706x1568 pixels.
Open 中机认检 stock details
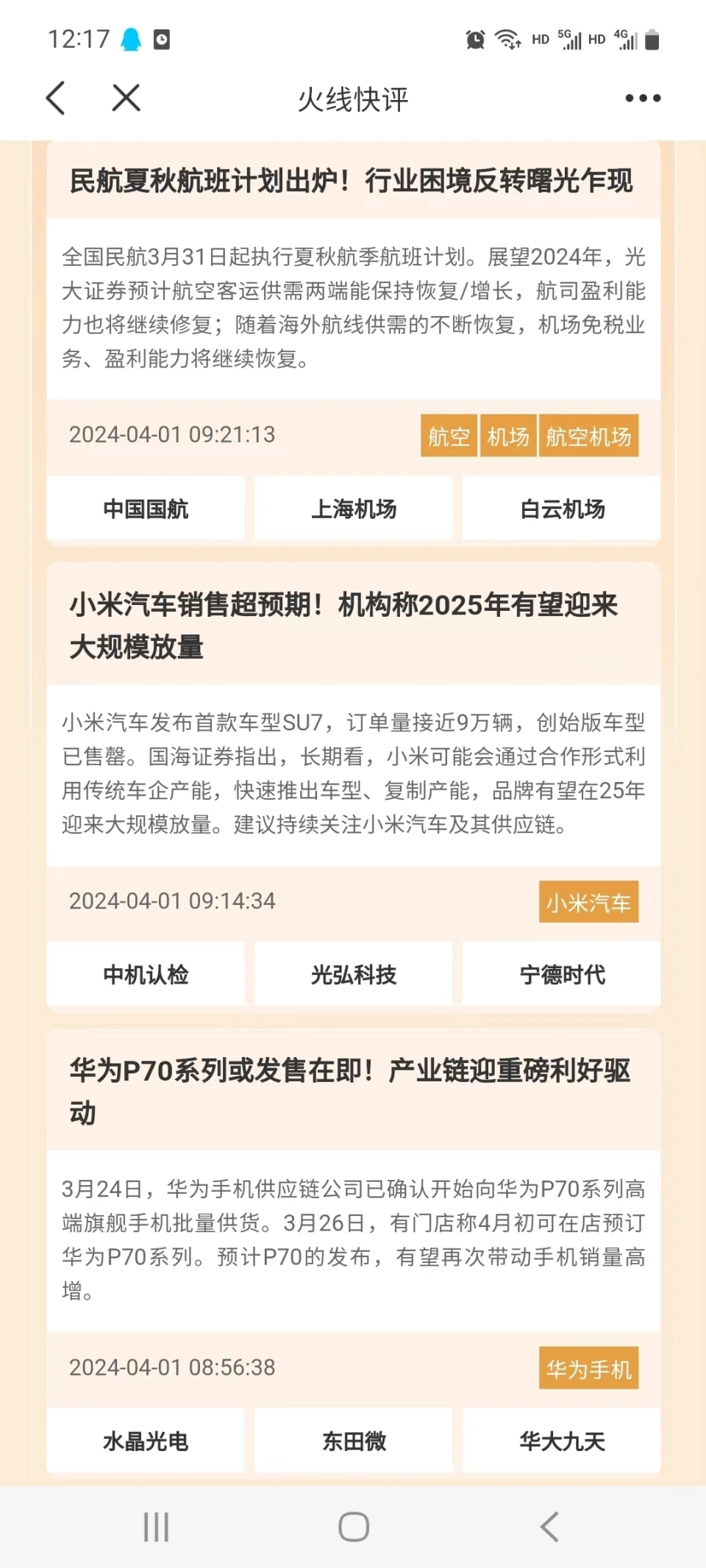[x=146, y=975]
